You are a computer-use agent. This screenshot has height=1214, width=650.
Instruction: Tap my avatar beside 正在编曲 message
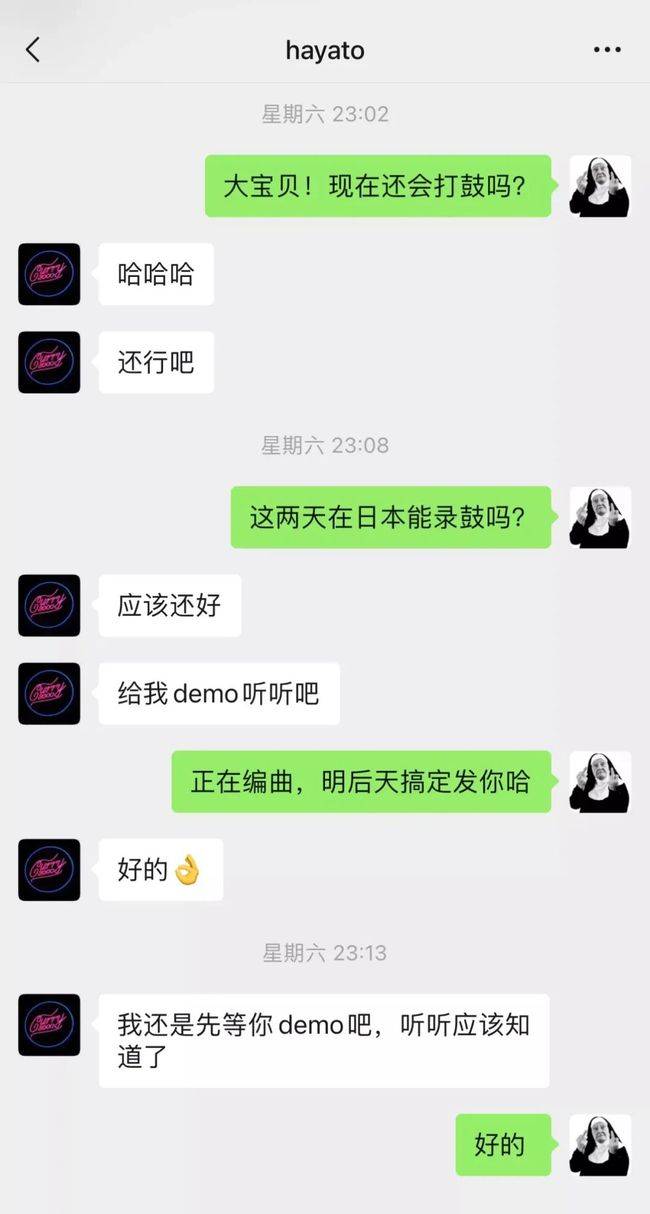[599, 782]
